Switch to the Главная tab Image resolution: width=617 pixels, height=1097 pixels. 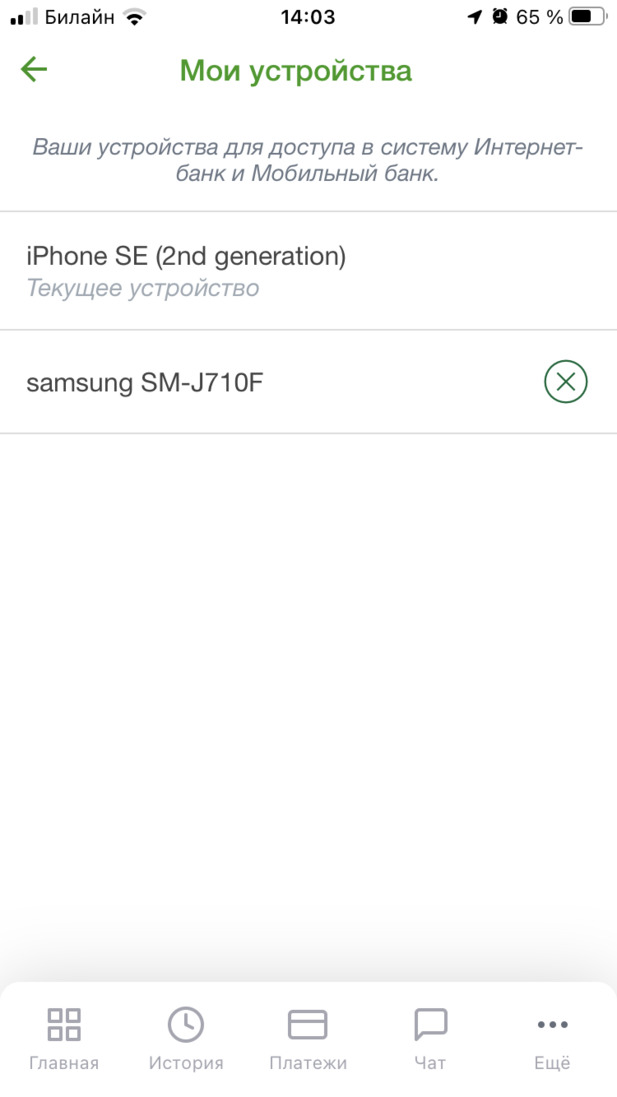[64, 1038]
